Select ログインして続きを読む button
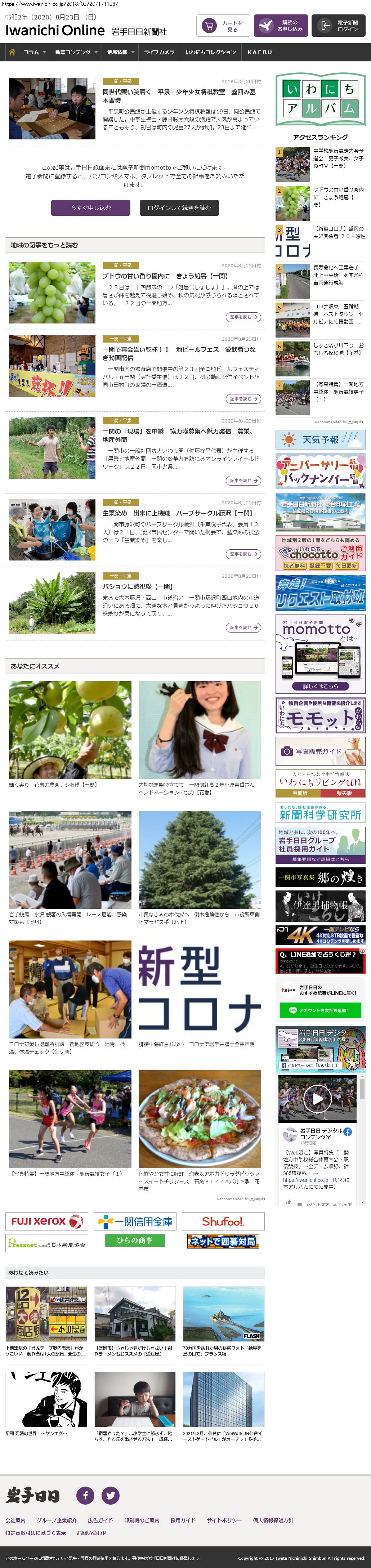Screen dimensions: 371x1568 pos(179,208)
